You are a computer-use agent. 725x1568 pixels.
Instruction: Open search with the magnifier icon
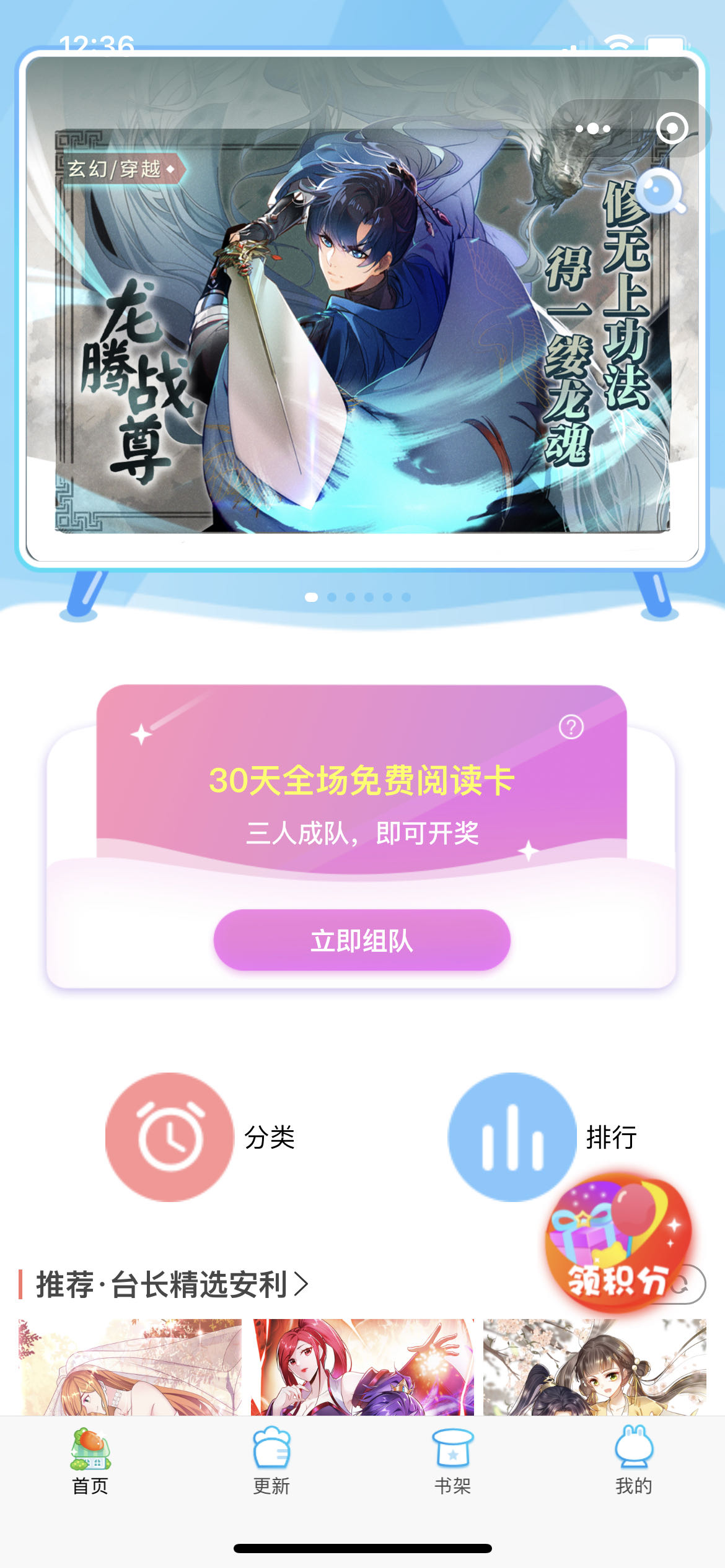661,192
